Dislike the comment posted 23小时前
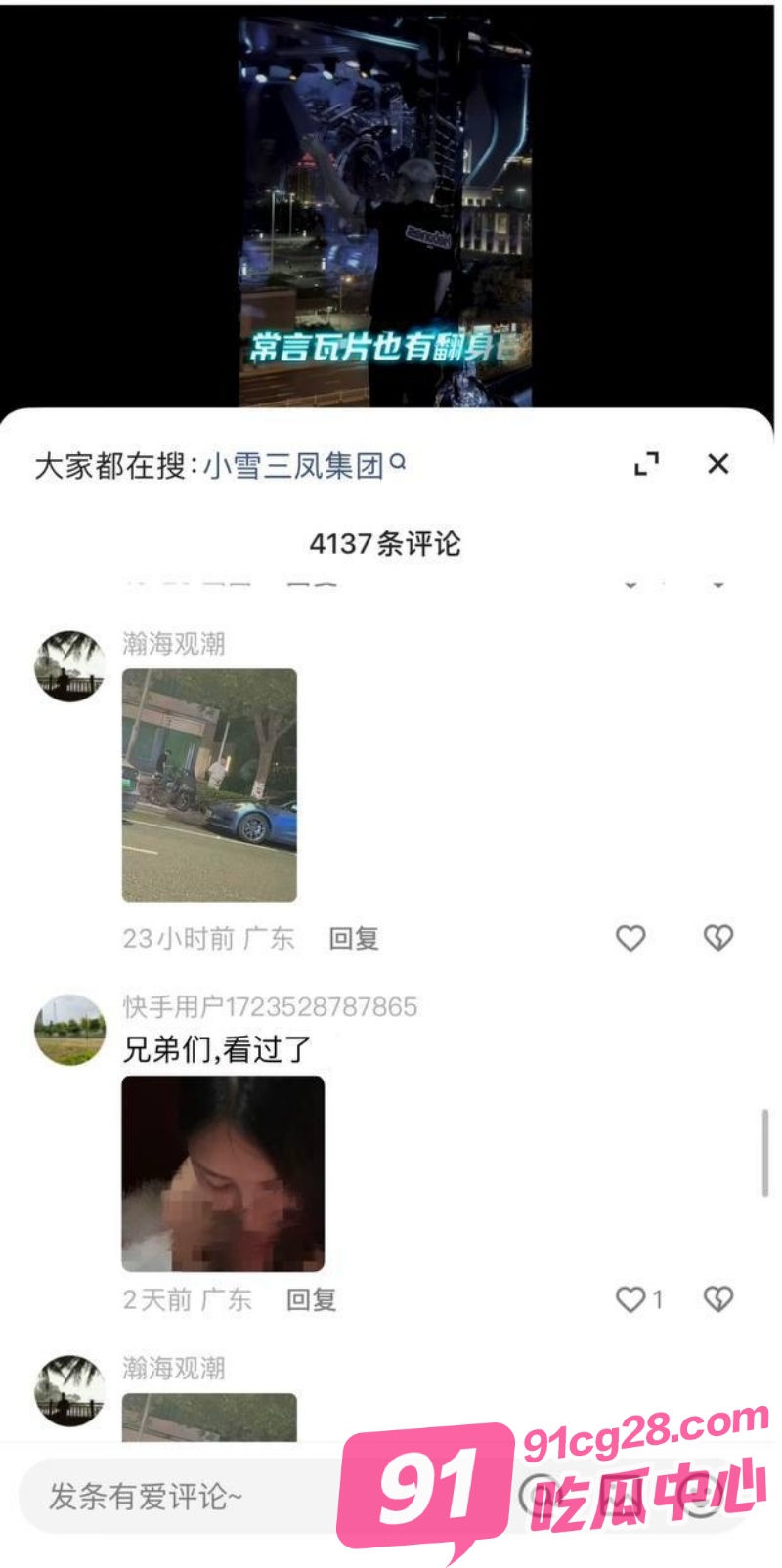 (718, 938)
